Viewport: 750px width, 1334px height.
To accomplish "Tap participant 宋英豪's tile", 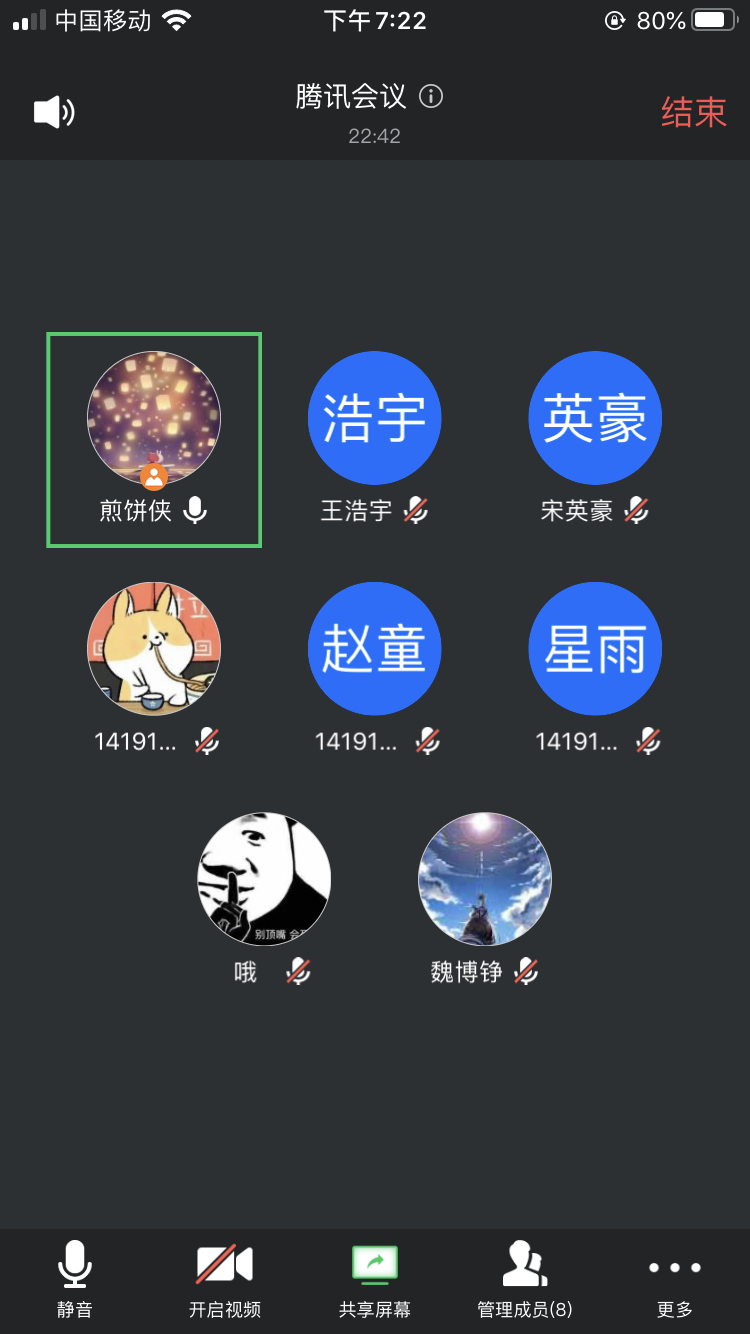I will click(595, 419).
